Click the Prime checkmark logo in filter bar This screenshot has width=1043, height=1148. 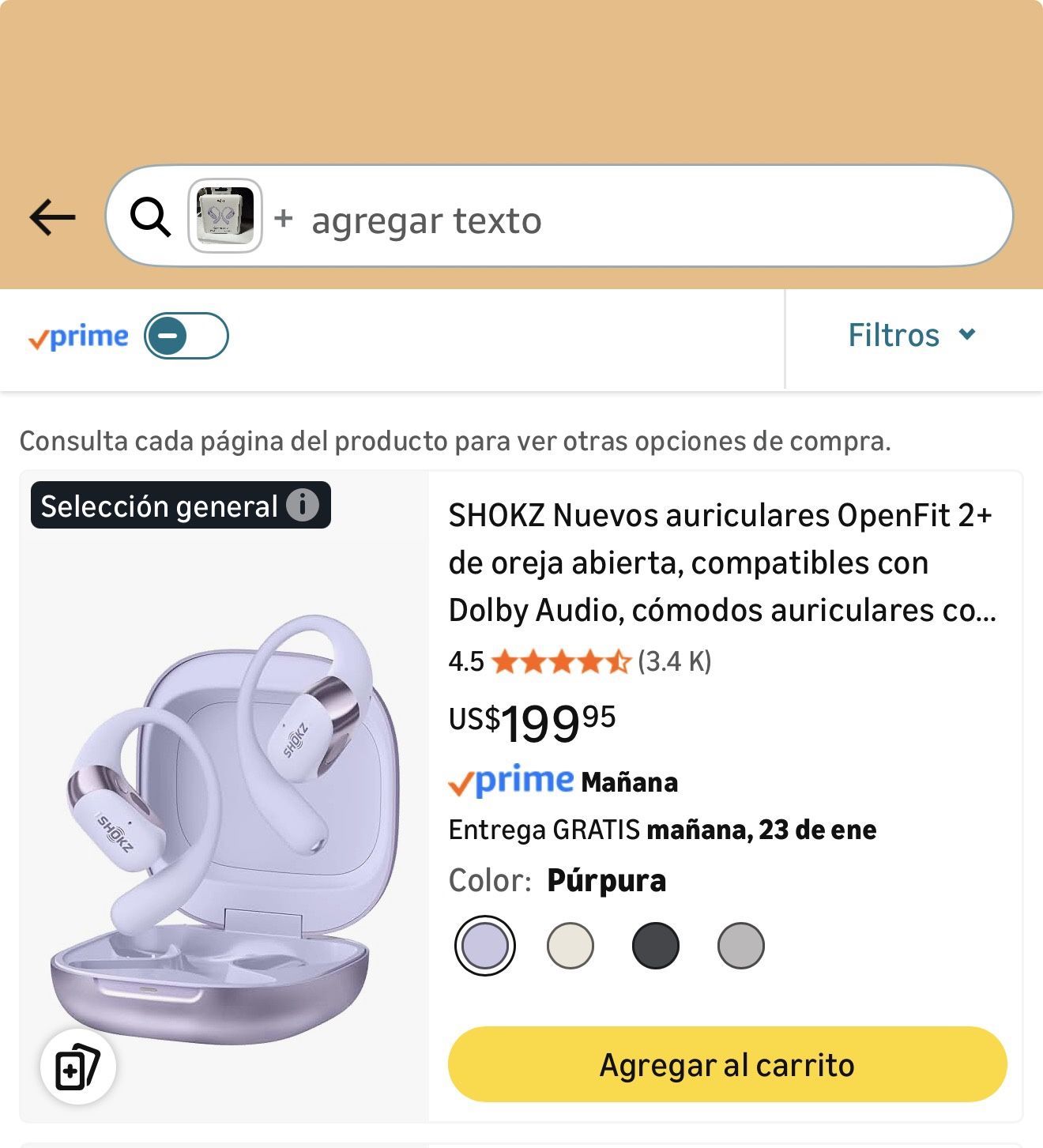tap(77, 337)
